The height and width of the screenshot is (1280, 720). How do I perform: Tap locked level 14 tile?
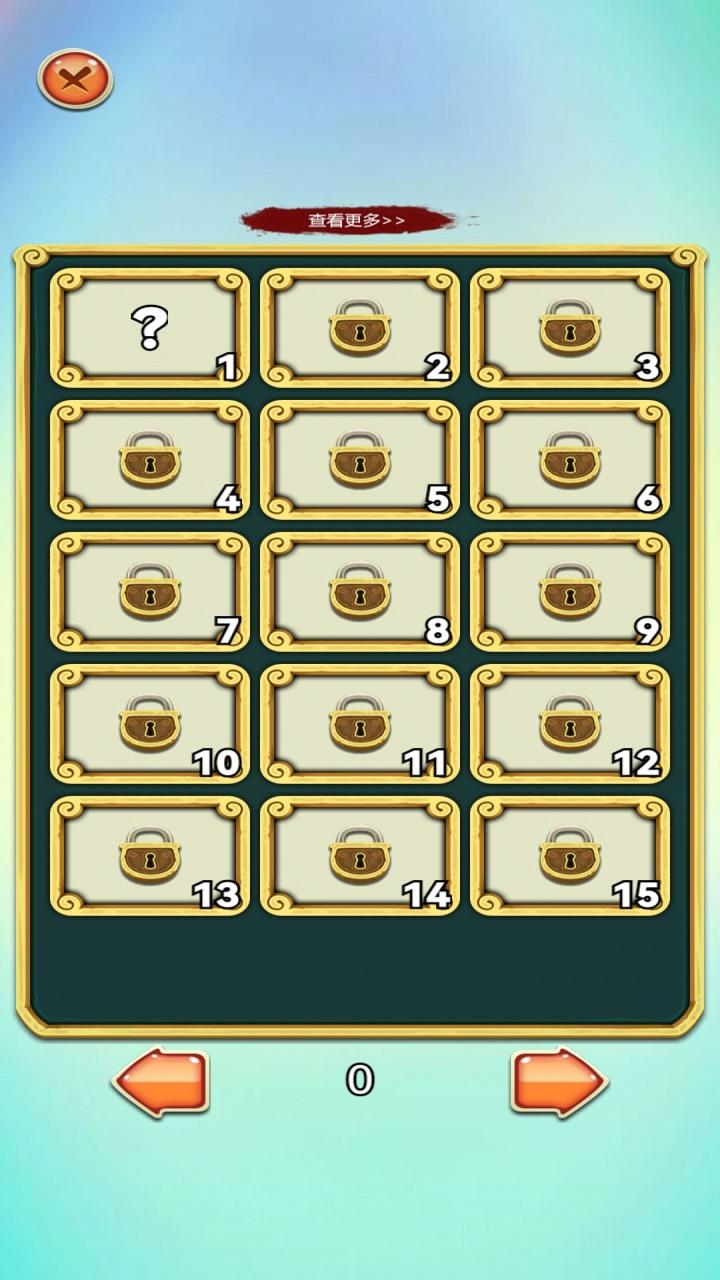(360, 855)
